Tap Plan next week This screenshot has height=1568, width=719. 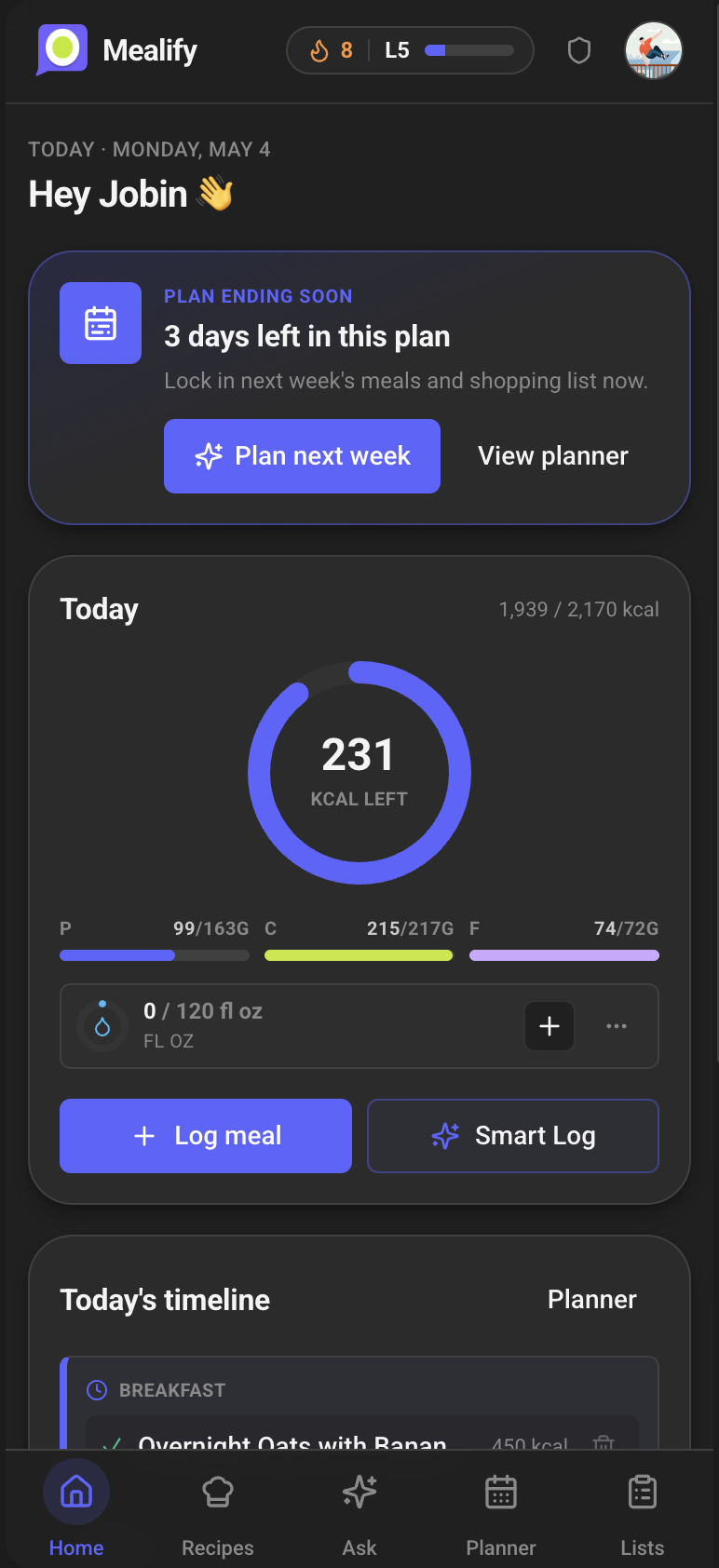click(x=302, y=456)
